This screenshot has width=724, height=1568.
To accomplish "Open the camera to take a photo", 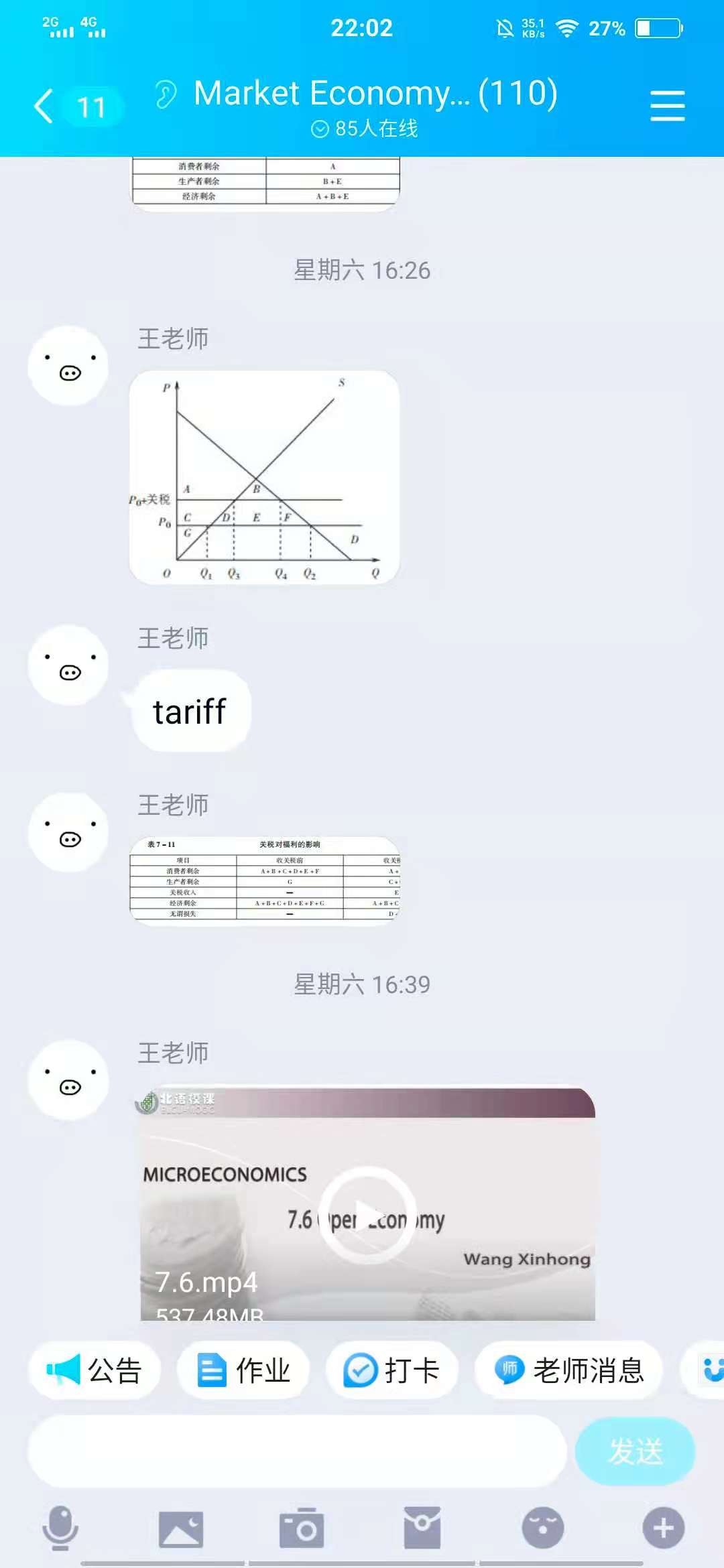I will coord(302,1528).
